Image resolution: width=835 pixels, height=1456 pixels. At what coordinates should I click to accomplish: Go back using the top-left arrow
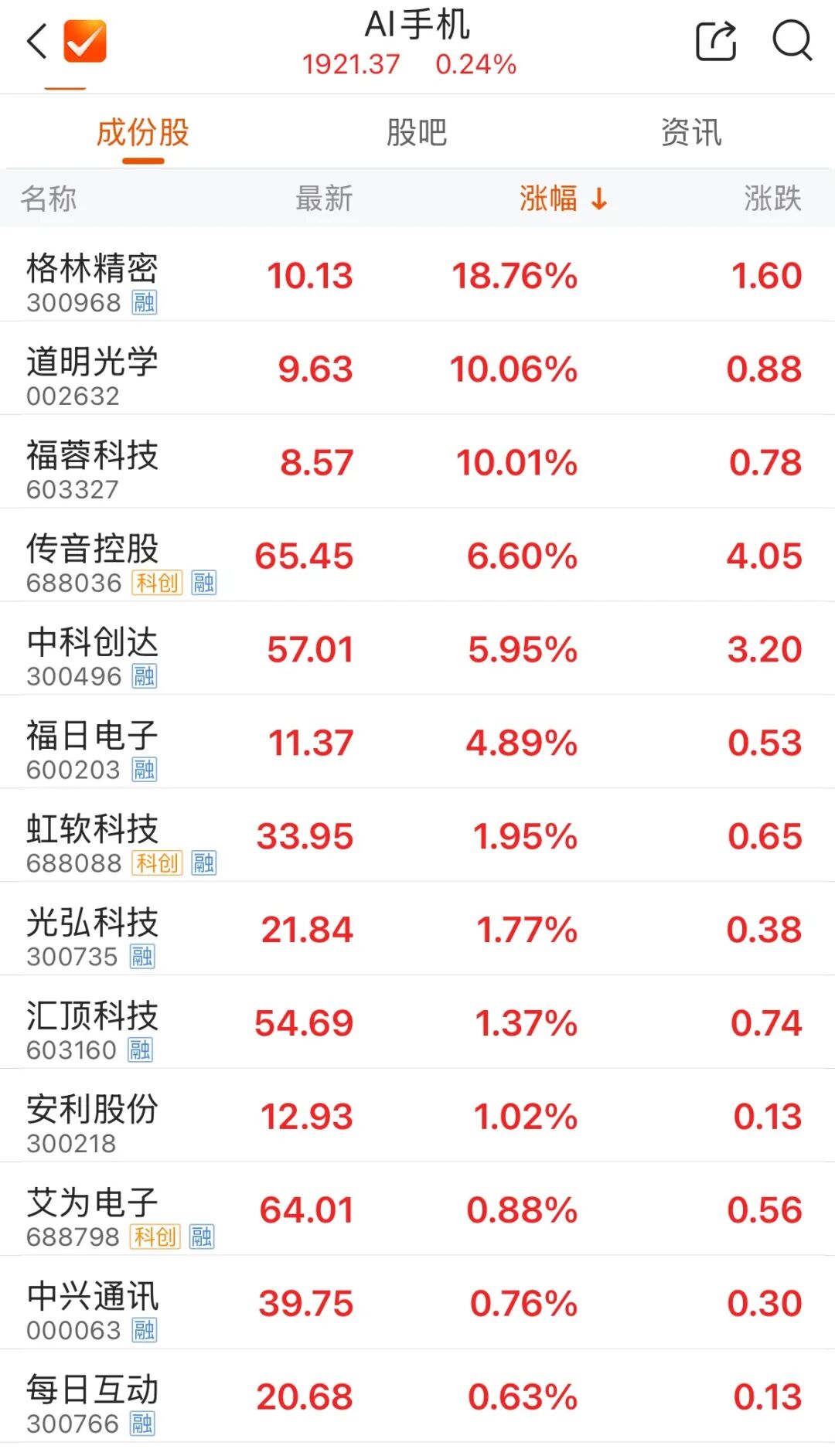(x=37, y=41)
